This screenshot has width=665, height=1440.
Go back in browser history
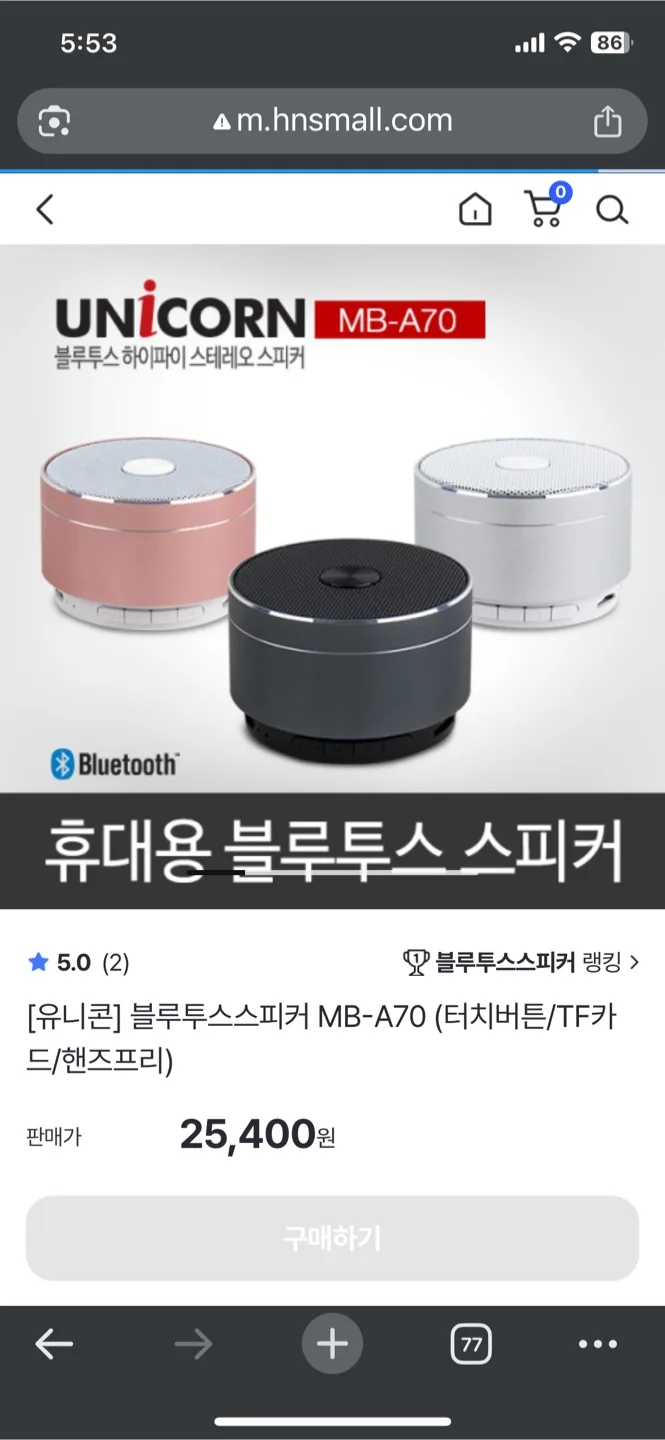54,1344
